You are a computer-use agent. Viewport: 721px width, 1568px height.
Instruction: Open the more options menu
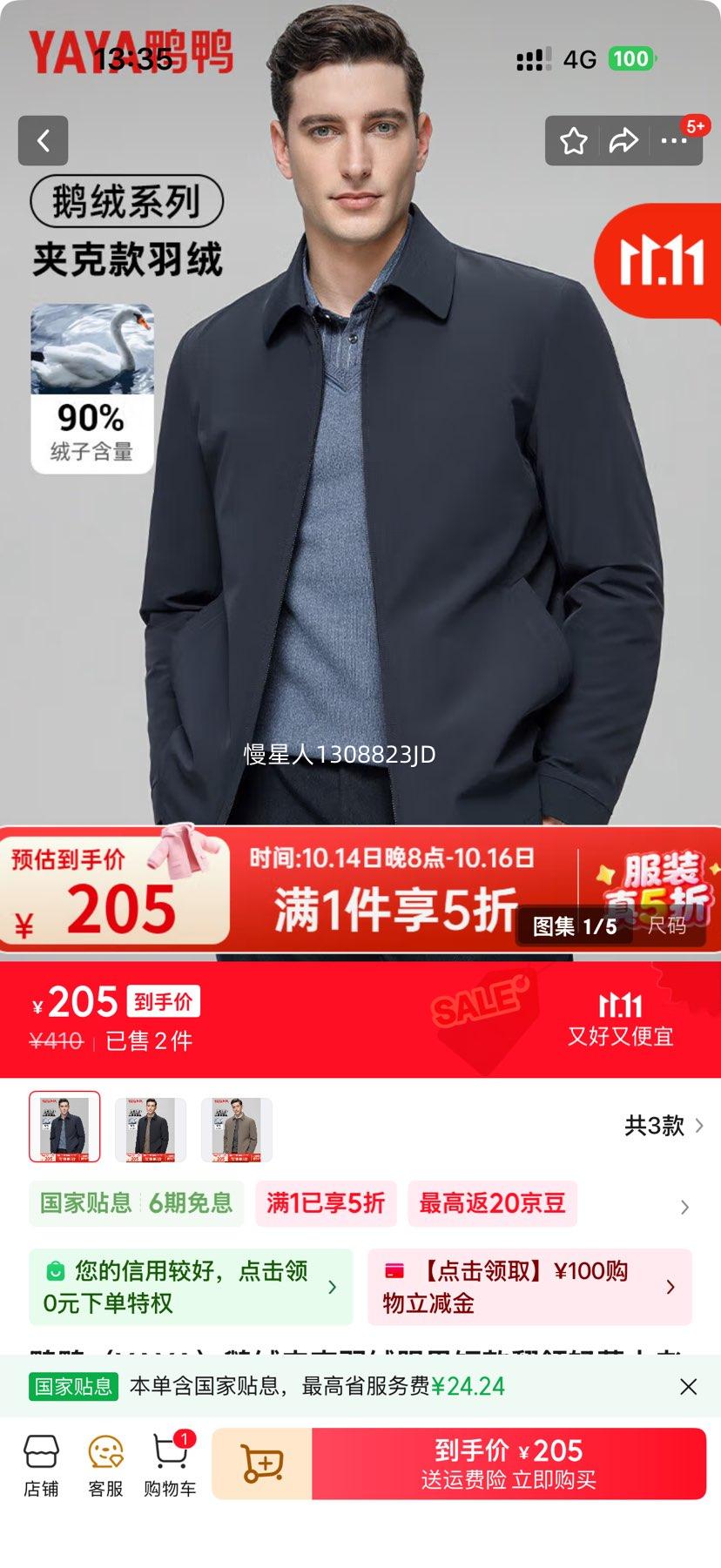click(x=674, y=141)
